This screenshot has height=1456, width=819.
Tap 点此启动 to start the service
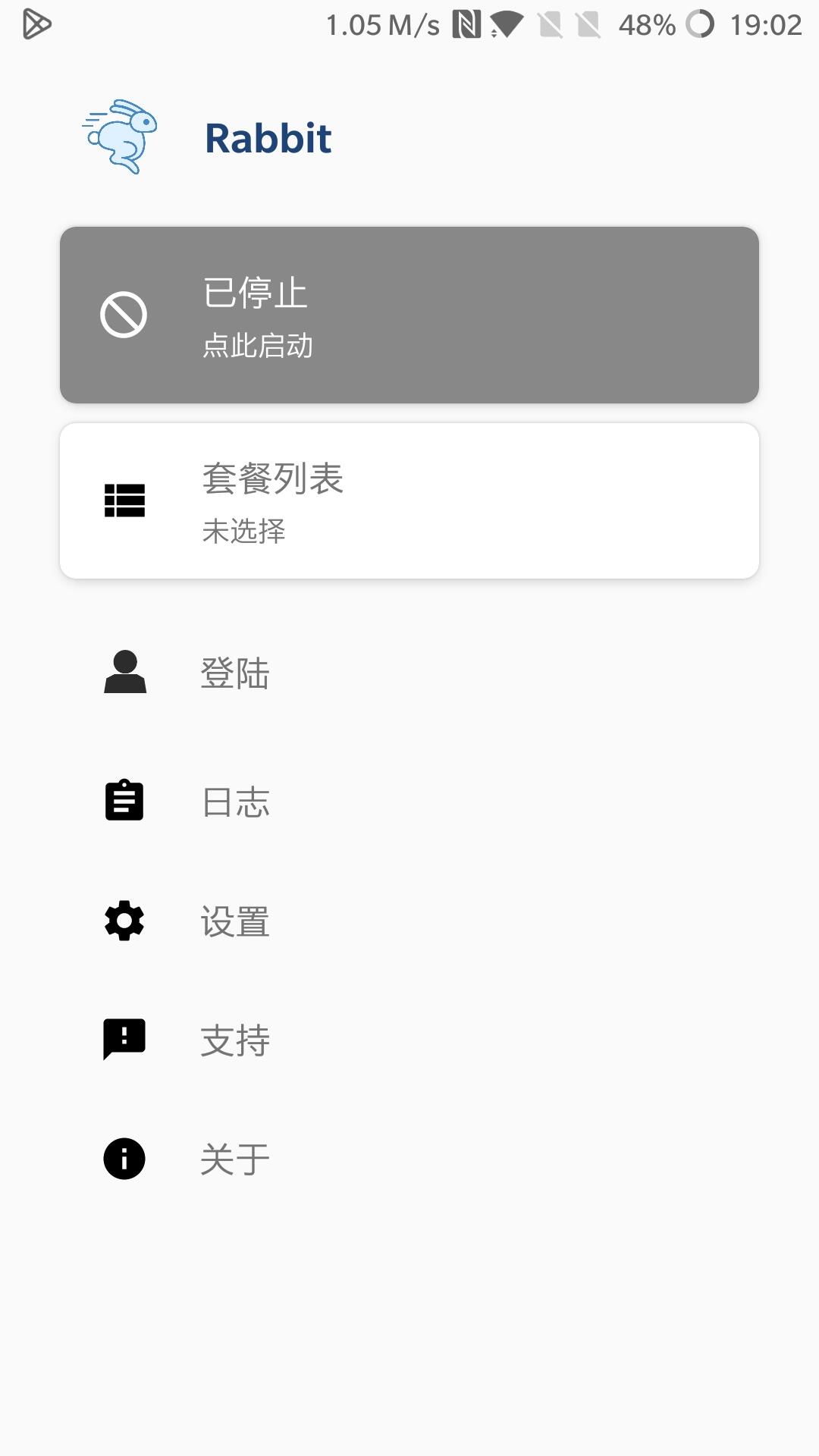(259, 347)
